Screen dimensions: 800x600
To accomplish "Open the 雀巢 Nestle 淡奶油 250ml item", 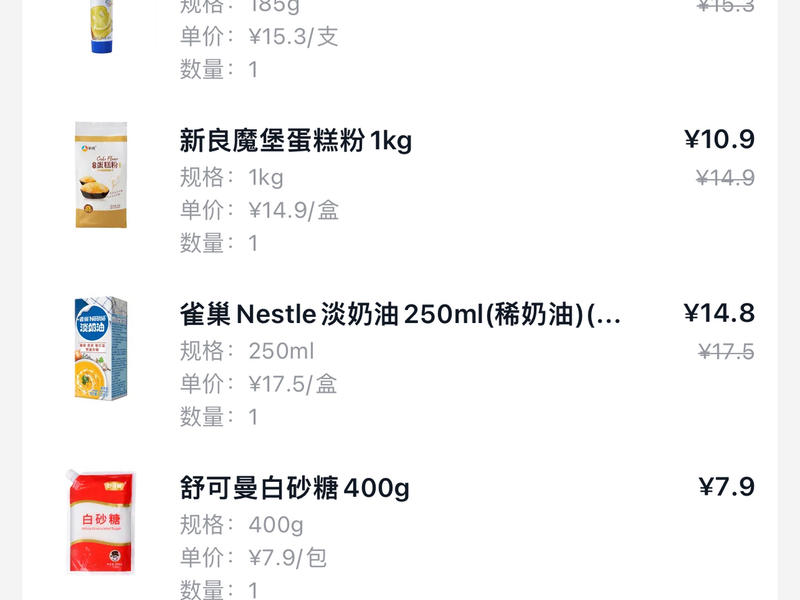I will point(400,314).
